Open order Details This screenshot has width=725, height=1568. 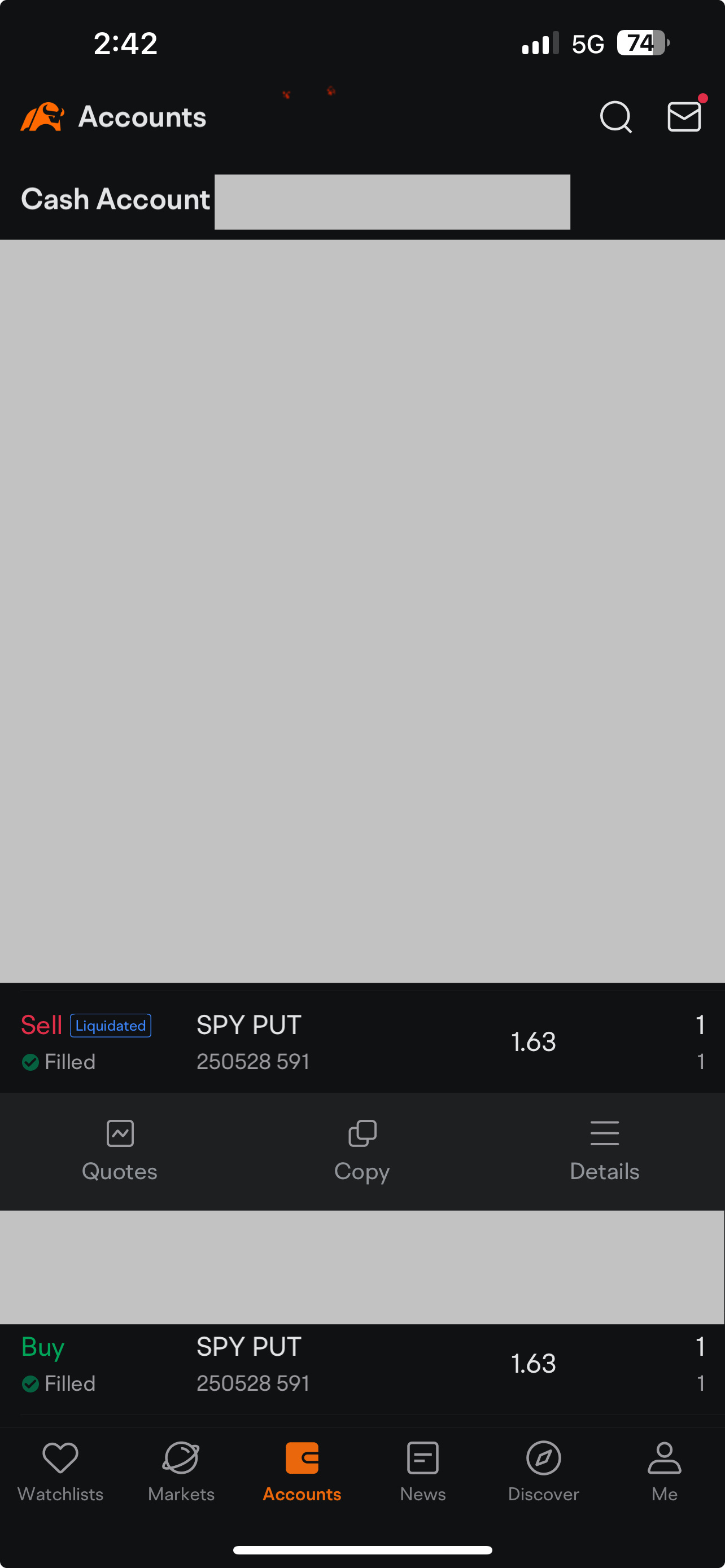pyautogui.click(x=605, y=1150)
